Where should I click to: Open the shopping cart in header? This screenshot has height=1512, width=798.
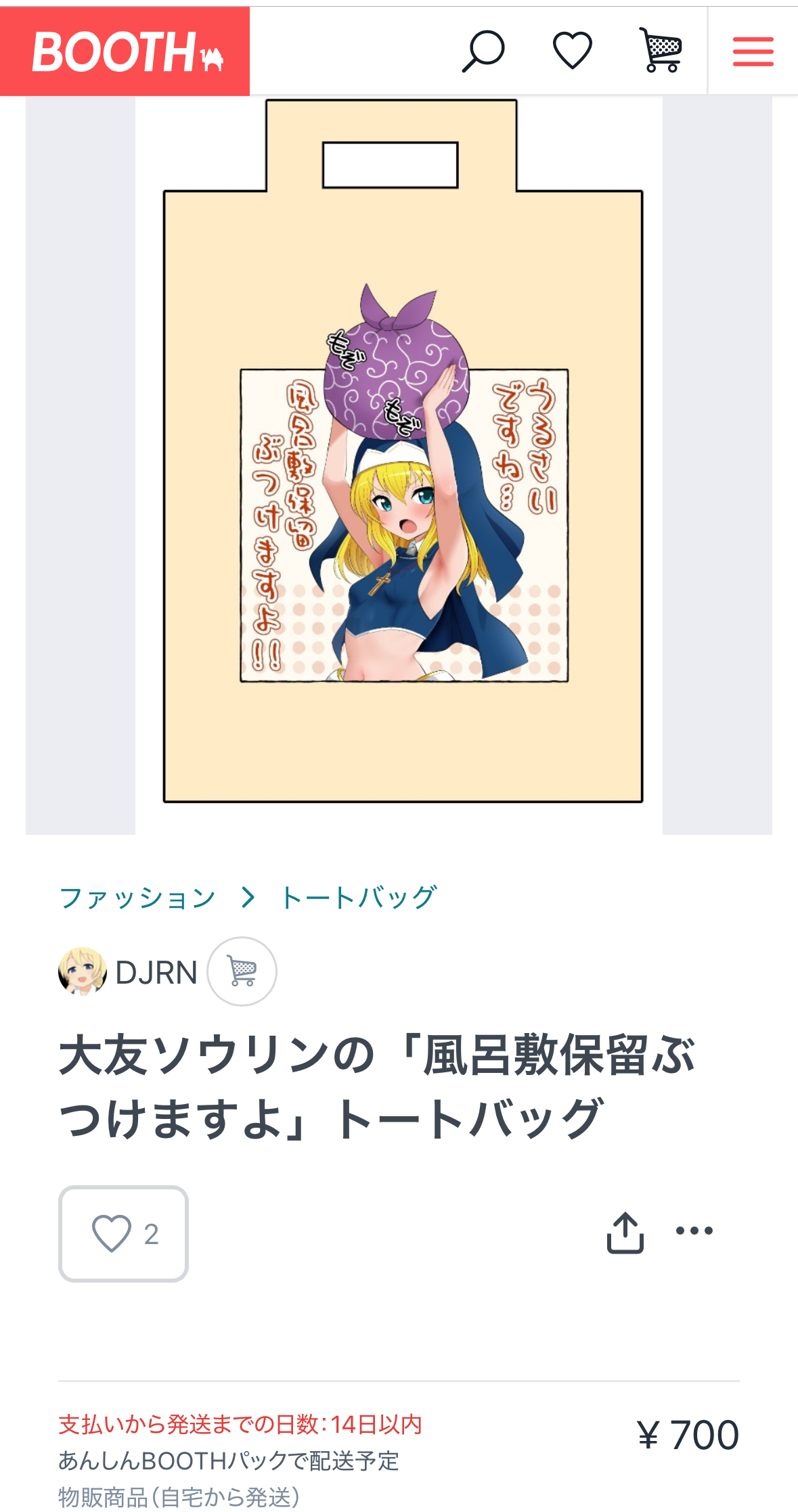click(x=661, y=51)
